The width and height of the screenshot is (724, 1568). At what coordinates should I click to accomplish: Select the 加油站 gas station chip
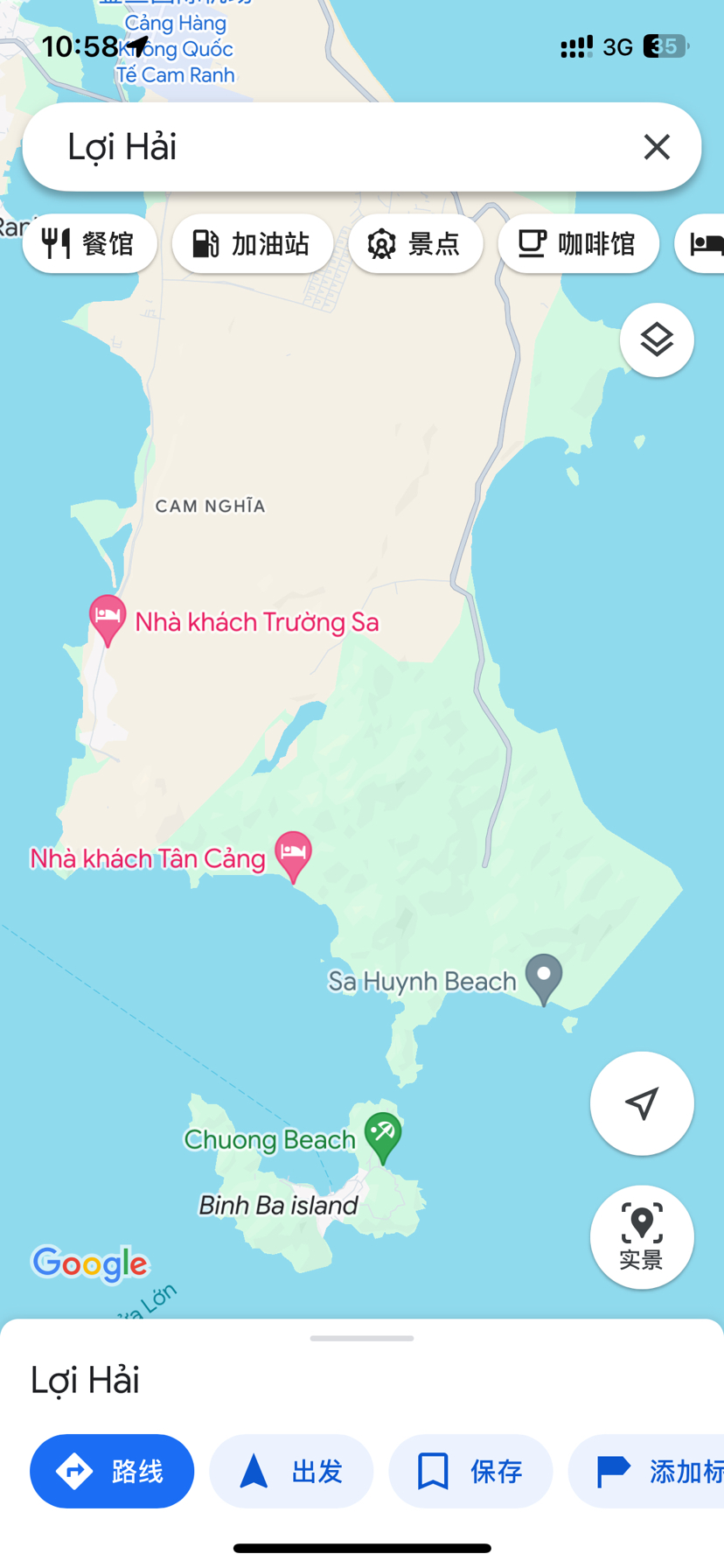[x=253, y=243]
